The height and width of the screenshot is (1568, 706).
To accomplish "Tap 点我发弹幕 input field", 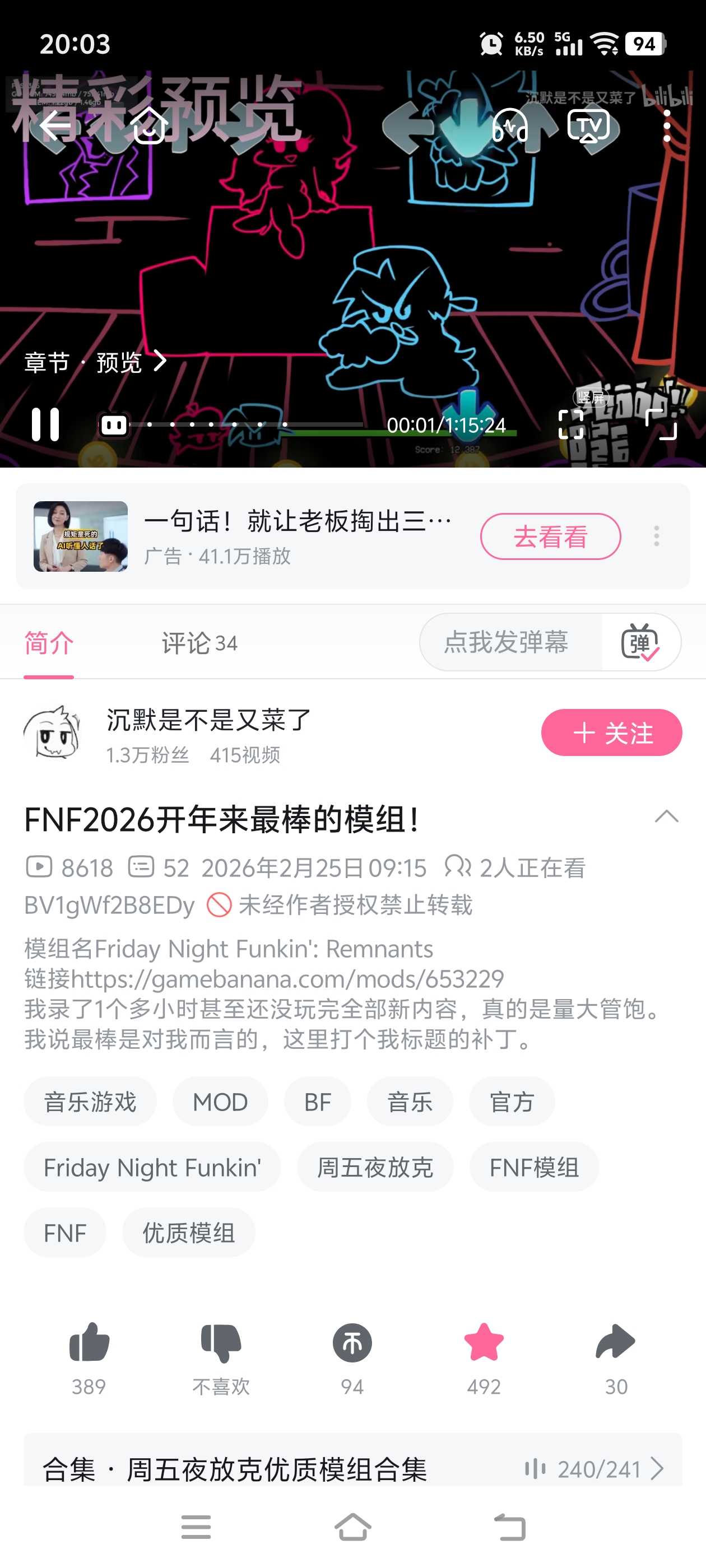I will (x=505, y=642).
